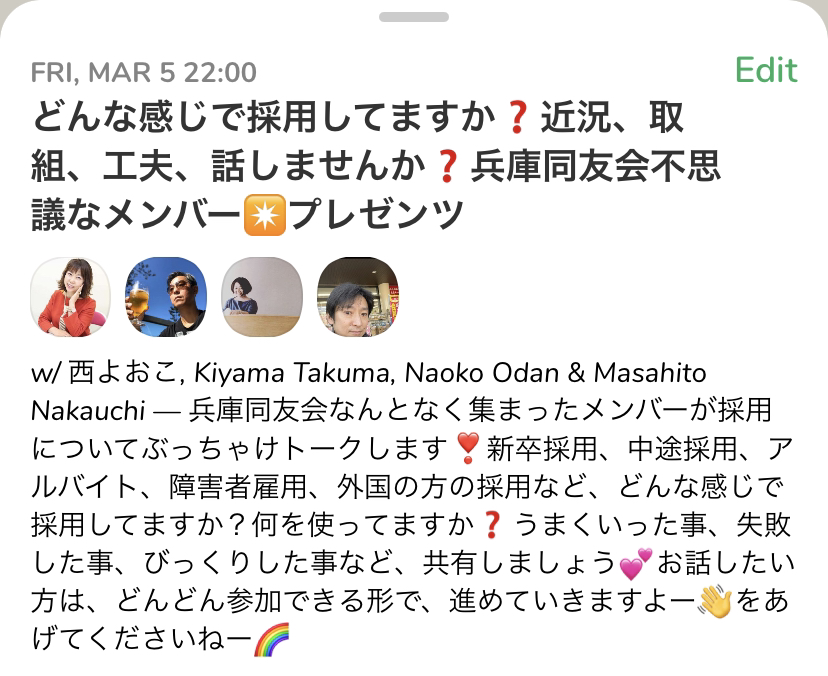The width and height of the screenshot is (828, 676).
Task: Tap the green Edit button
Action: click(766, 71)
